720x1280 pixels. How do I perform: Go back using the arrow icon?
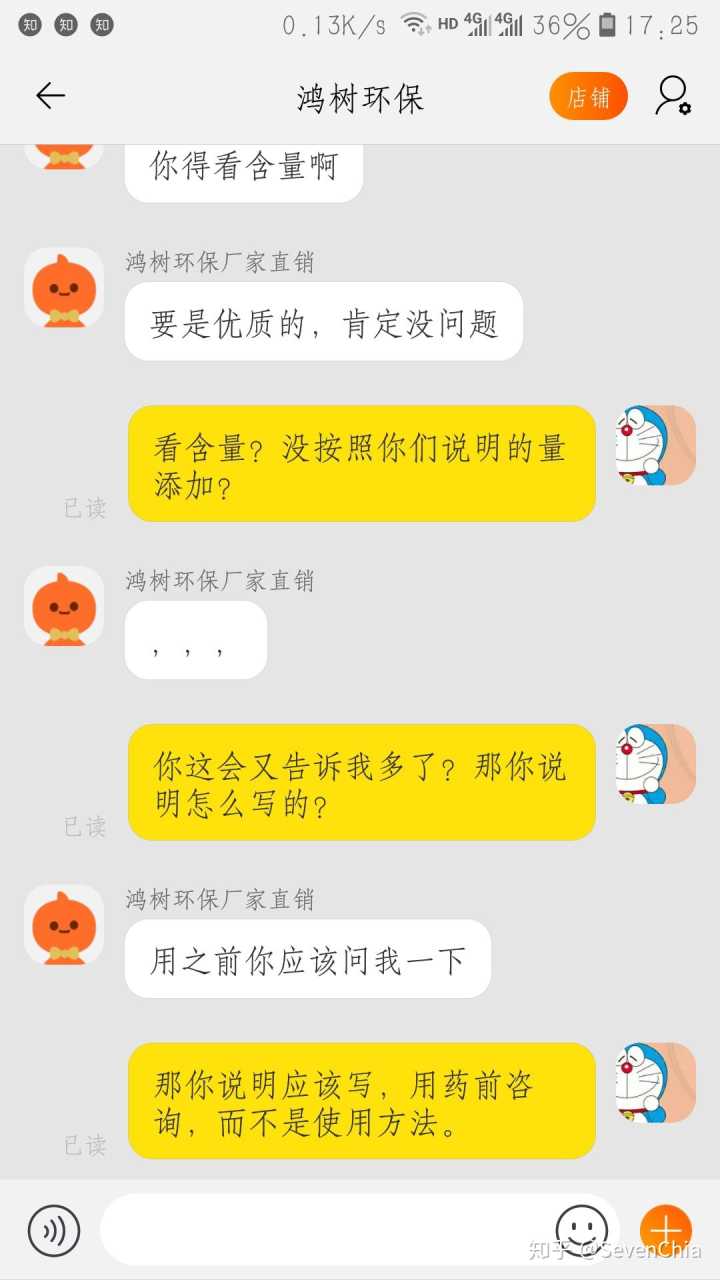point(50,96)
